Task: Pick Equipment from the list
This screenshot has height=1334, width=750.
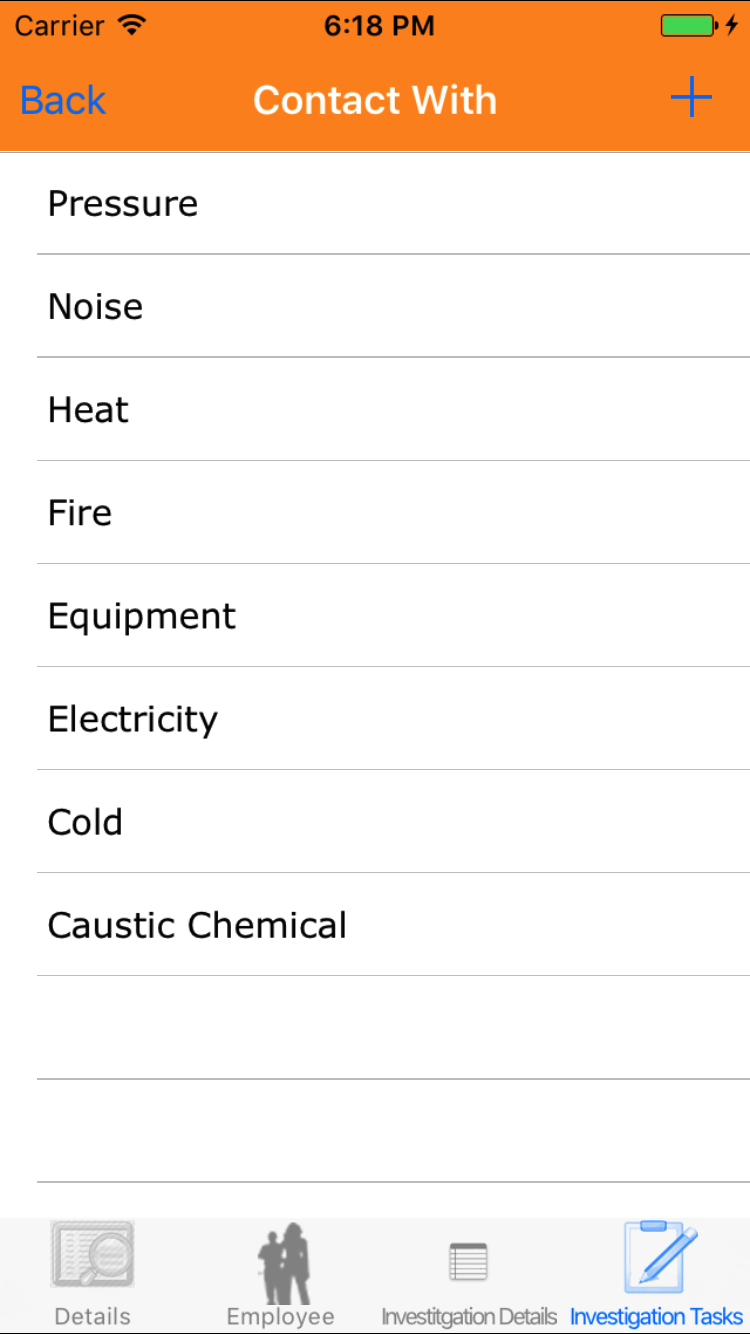Action: pyautogui.click(x=375, y=616)
